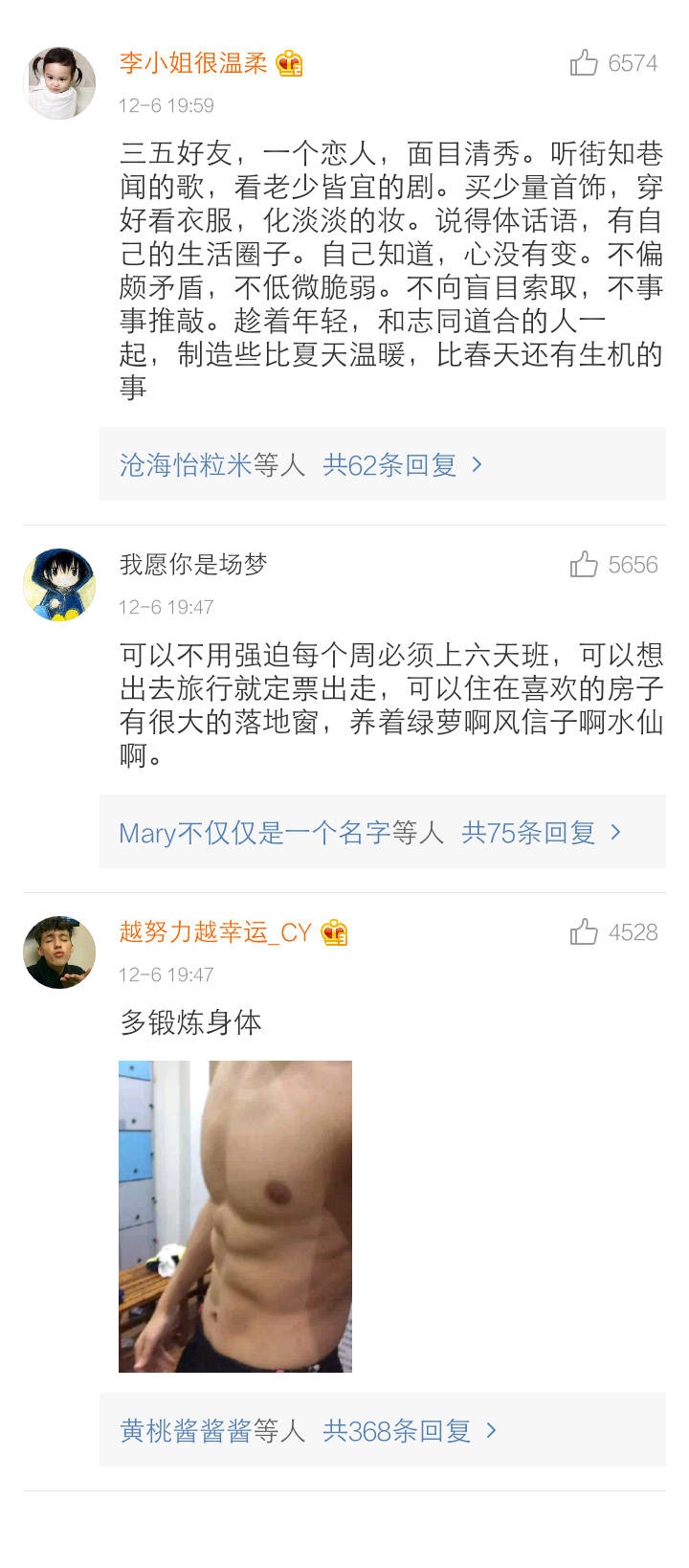Open the photo in 多锻炼身体 comment
The image size is (689, 1568).
235,1217
